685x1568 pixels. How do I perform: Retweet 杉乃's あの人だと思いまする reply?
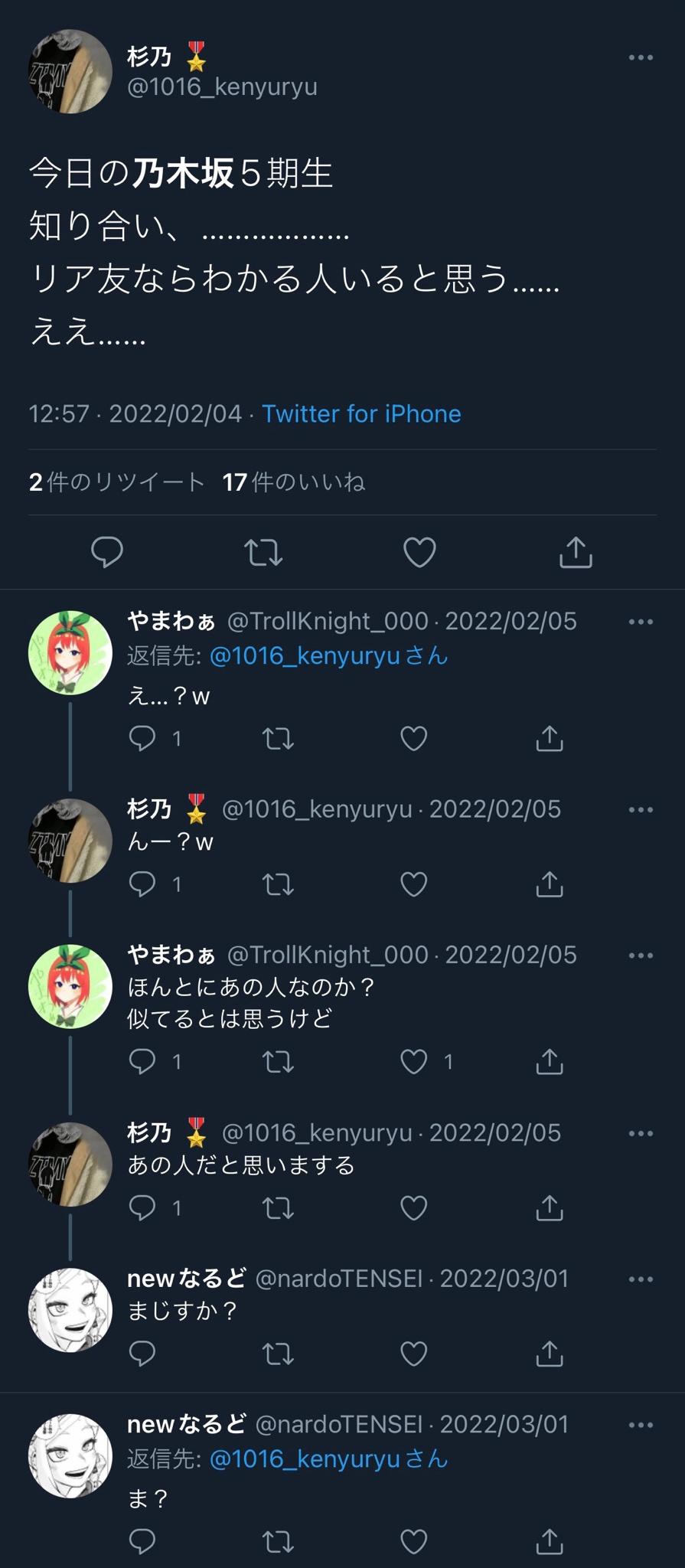pyautogui.click(x=278, y=1208)
